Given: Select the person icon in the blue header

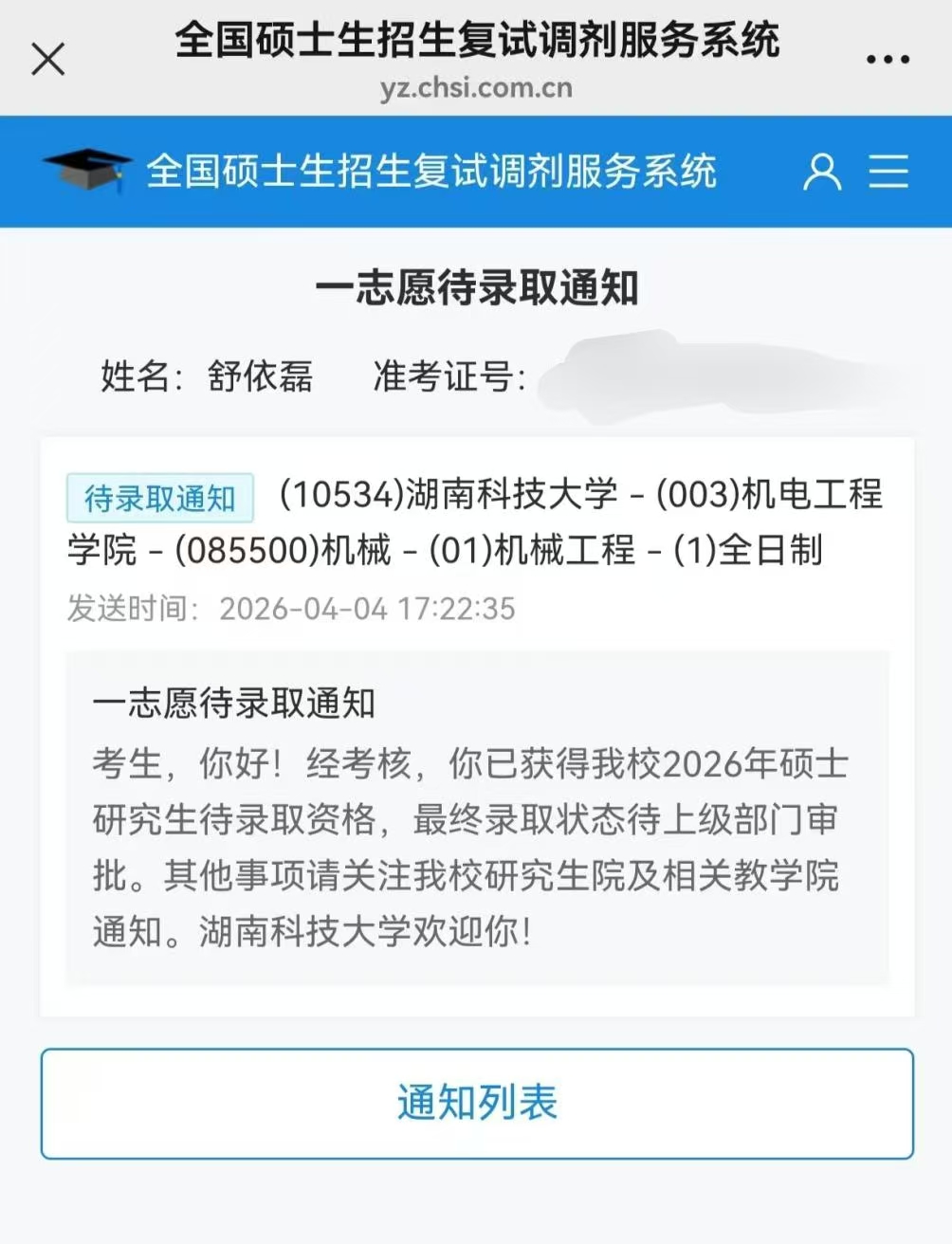Looking at the screenshot, I should 821,174.
